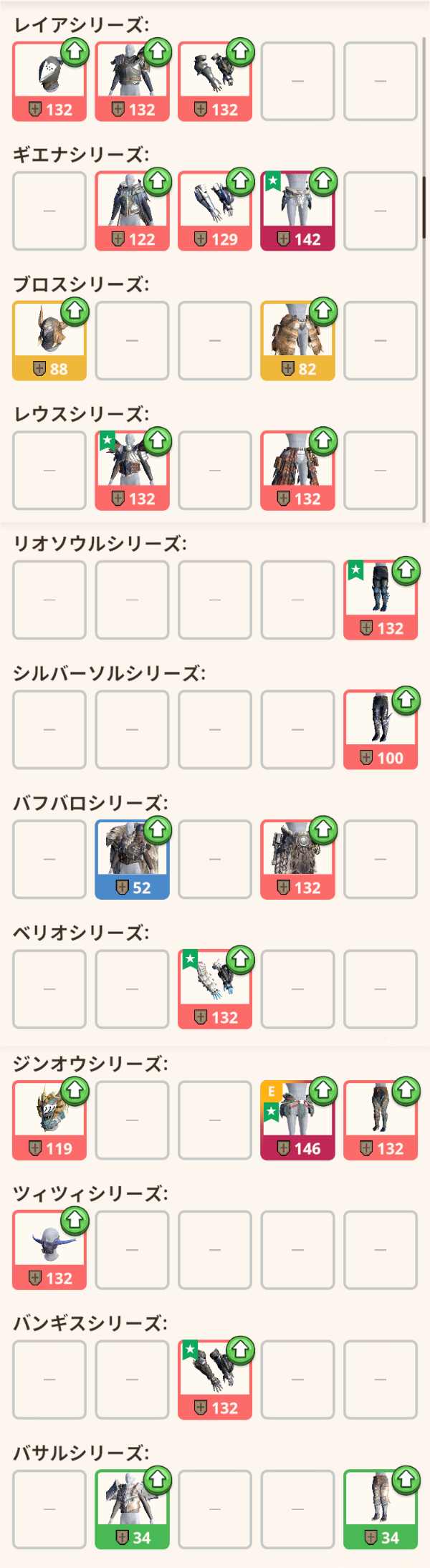Select the Bros series waist armor 82

(297, 341)
